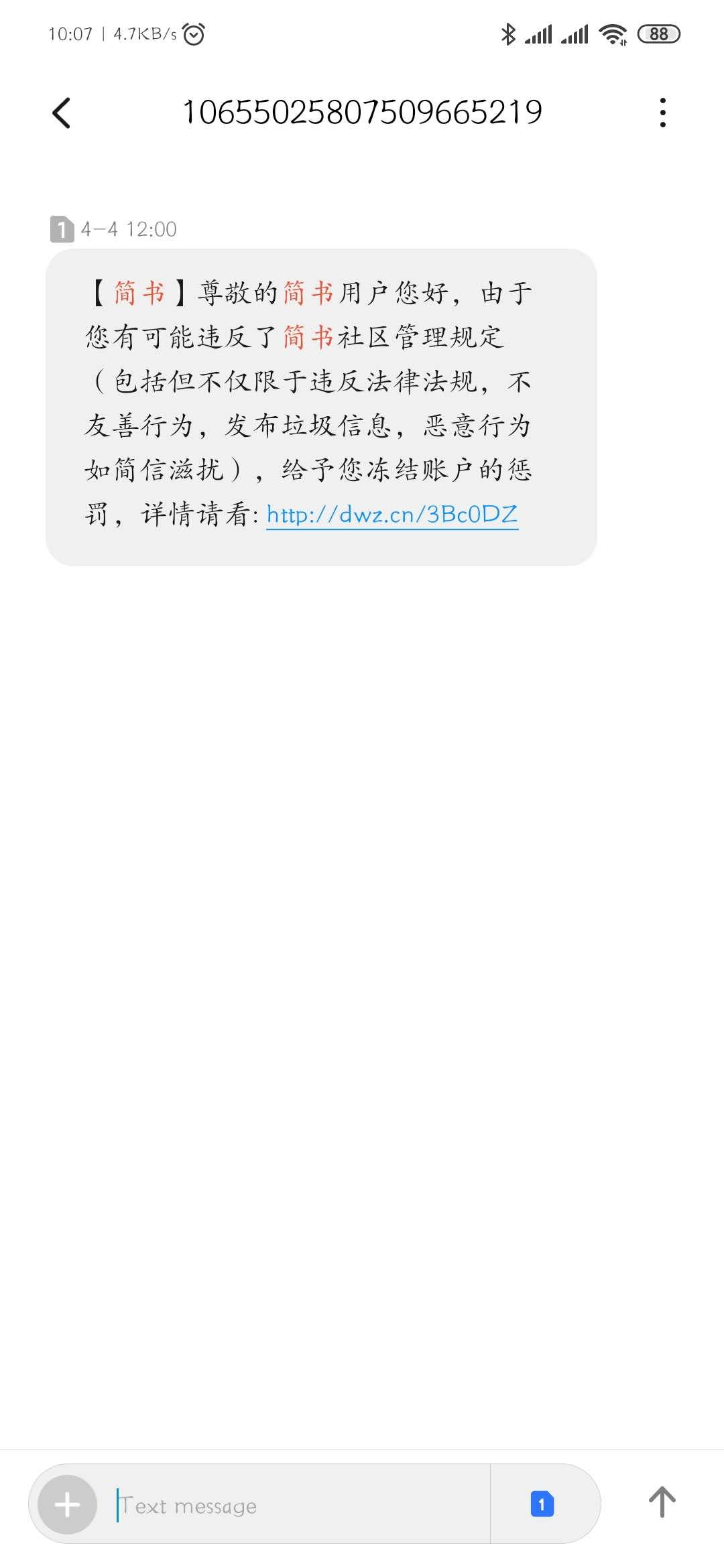
Task: Switch the SIM card selector
Action: tap(542, 1504)
